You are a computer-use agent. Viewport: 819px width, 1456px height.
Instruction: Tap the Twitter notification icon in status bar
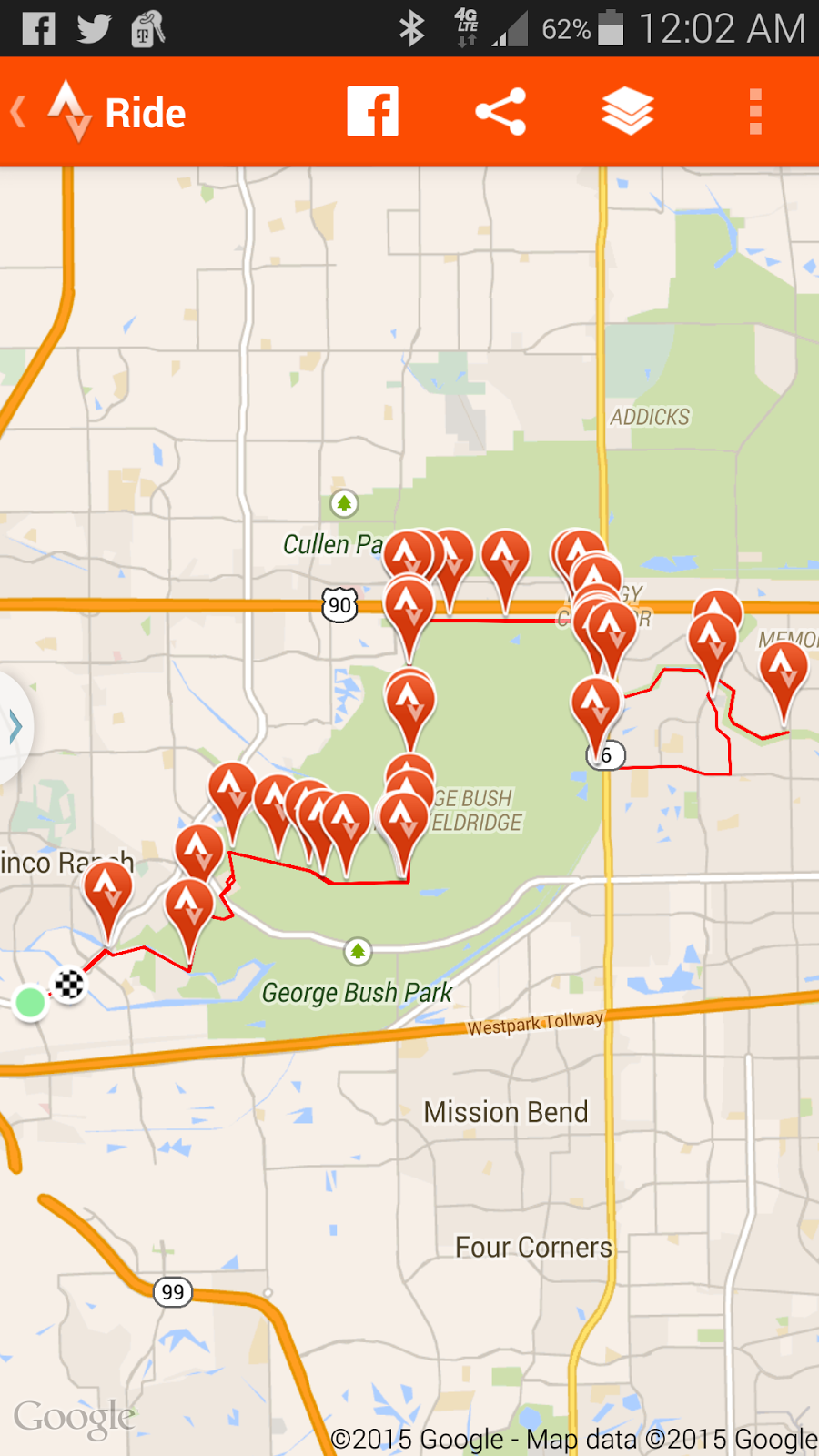pyautogui.click(x=91, y=28)
